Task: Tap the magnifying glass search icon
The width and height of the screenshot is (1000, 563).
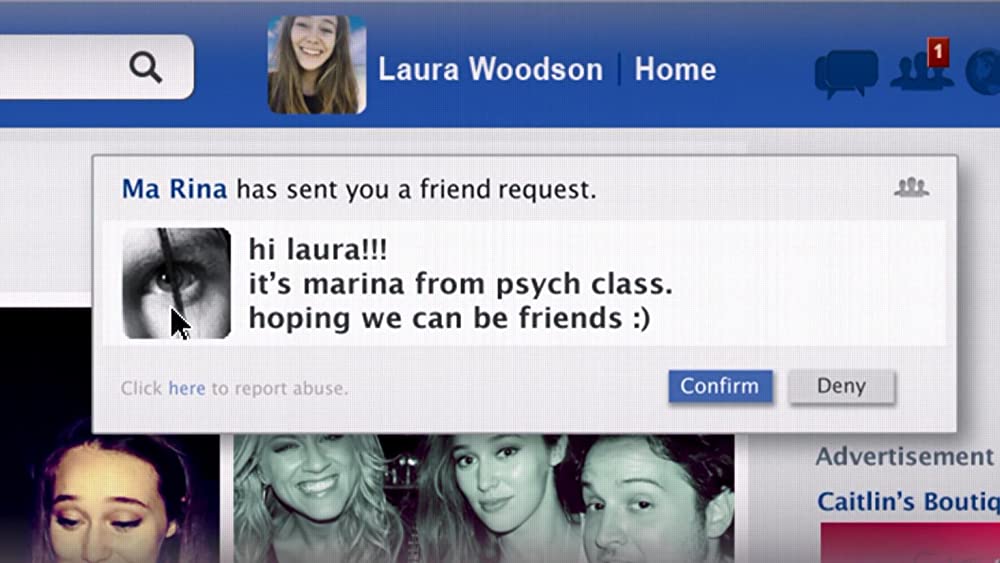Action: (146, 68)
